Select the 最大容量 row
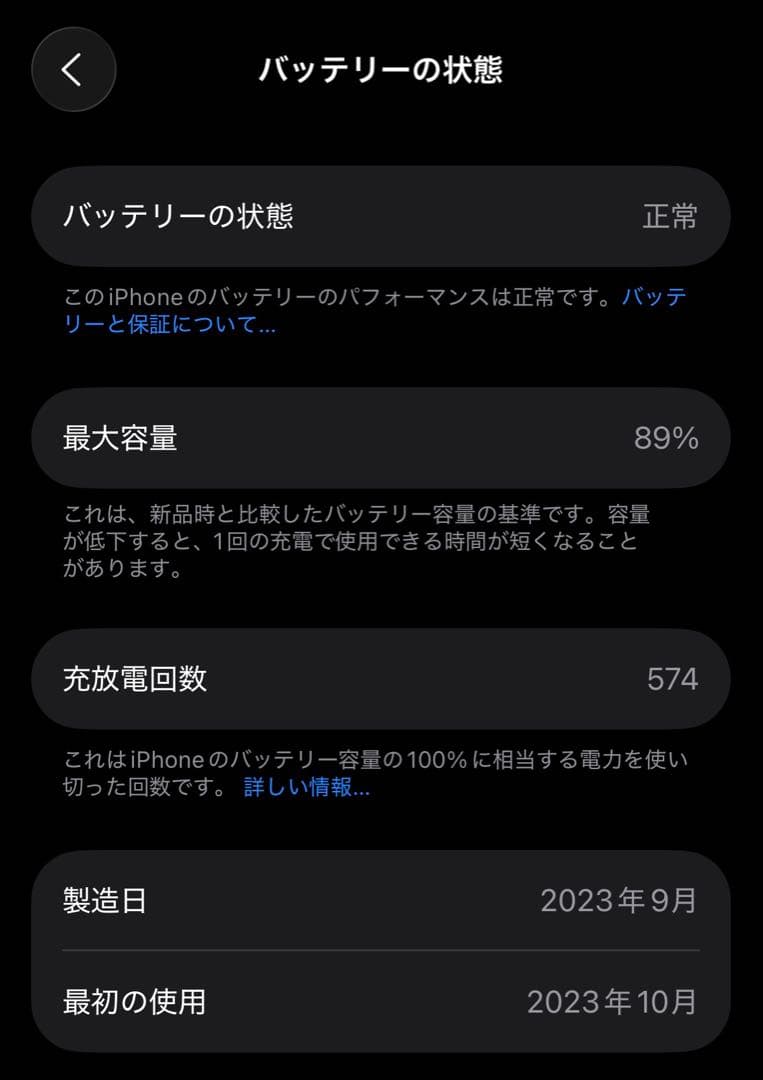 coord(380,438)
